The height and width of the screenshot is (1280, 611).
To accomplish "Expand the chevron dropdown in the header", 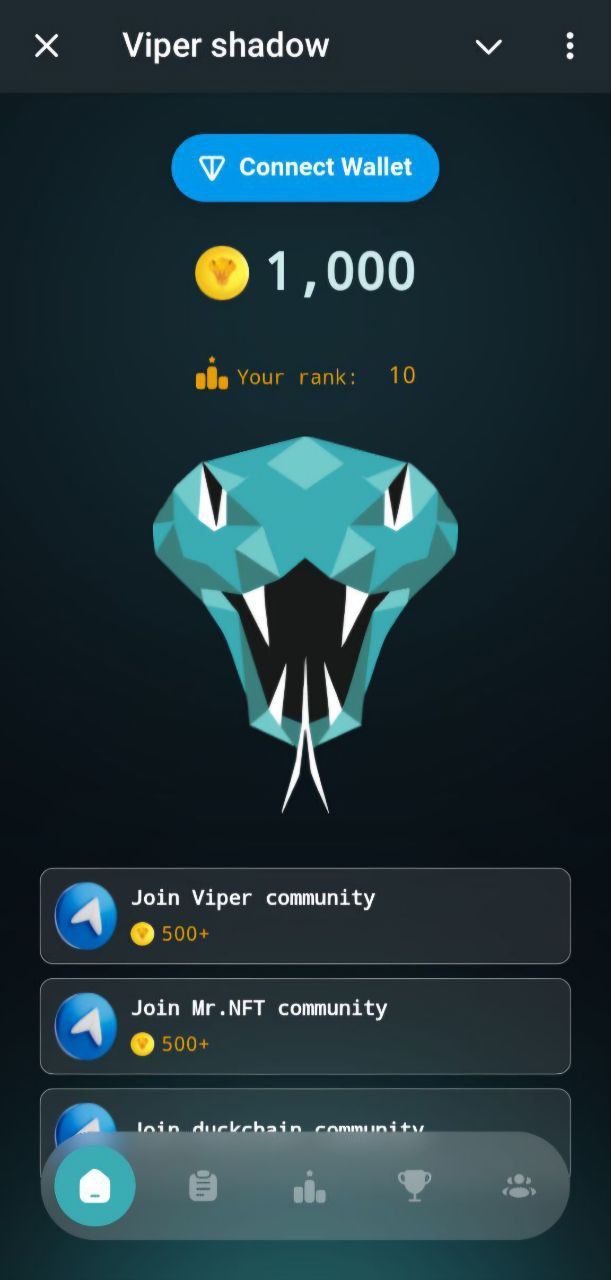I will (x=488, y=46).
